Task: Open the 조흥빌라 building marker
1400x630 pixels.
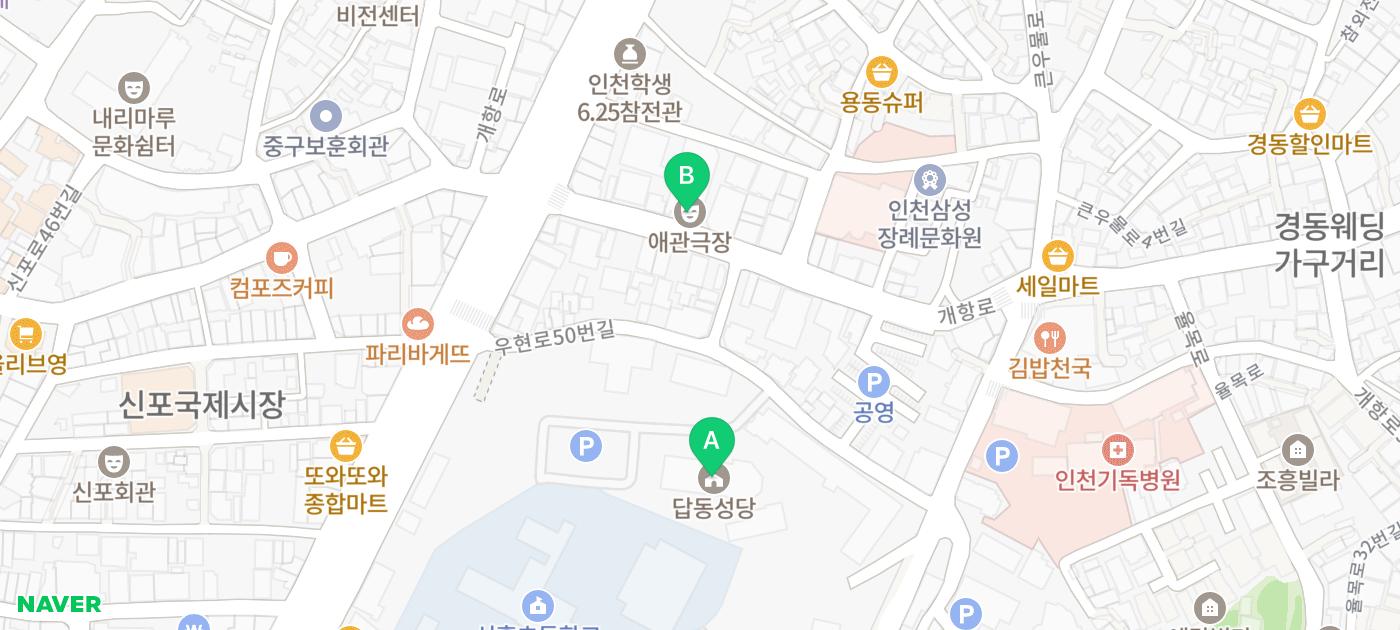Action: point(1297,449)
